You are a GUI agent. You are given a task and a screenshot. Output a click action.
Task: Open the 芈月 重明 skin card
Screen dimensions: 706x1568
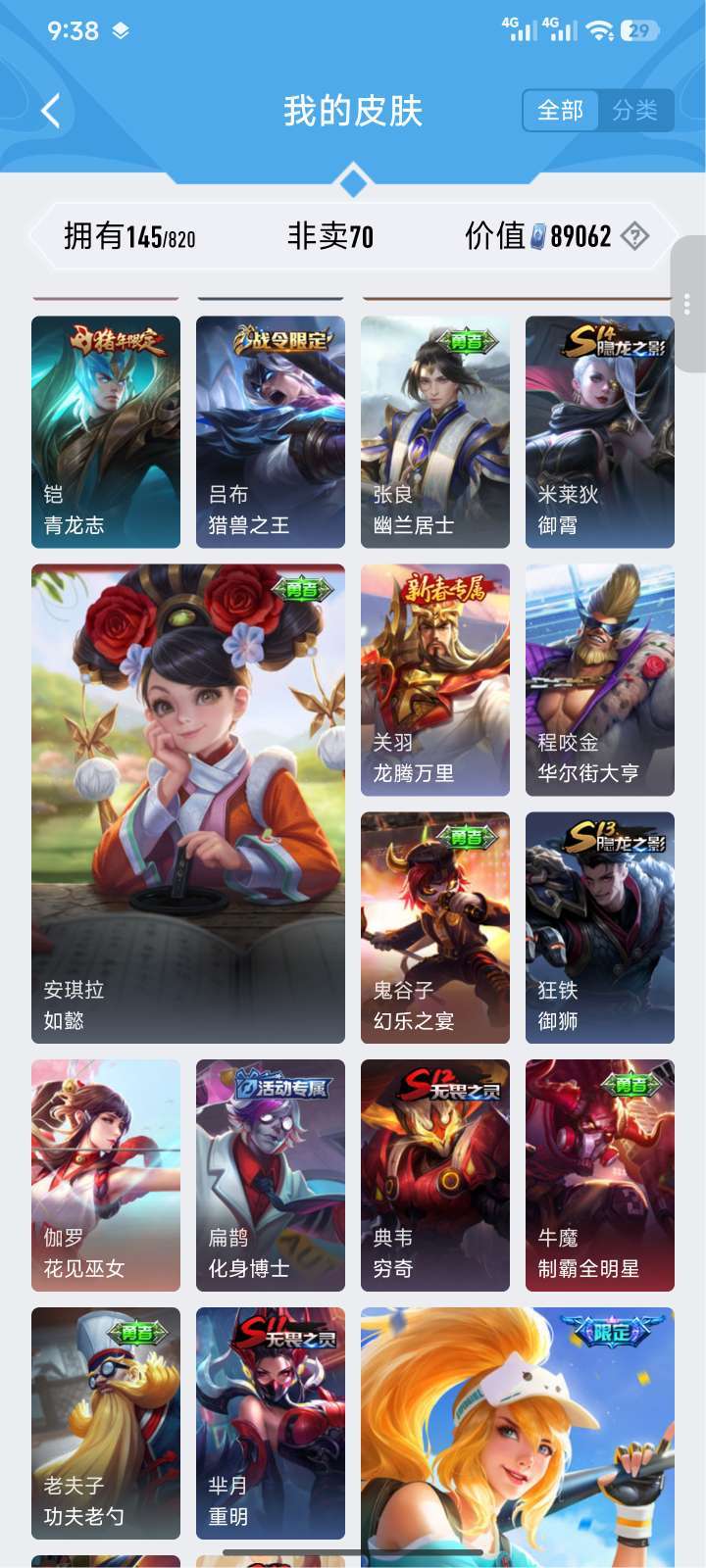[x=271, y=1424]
